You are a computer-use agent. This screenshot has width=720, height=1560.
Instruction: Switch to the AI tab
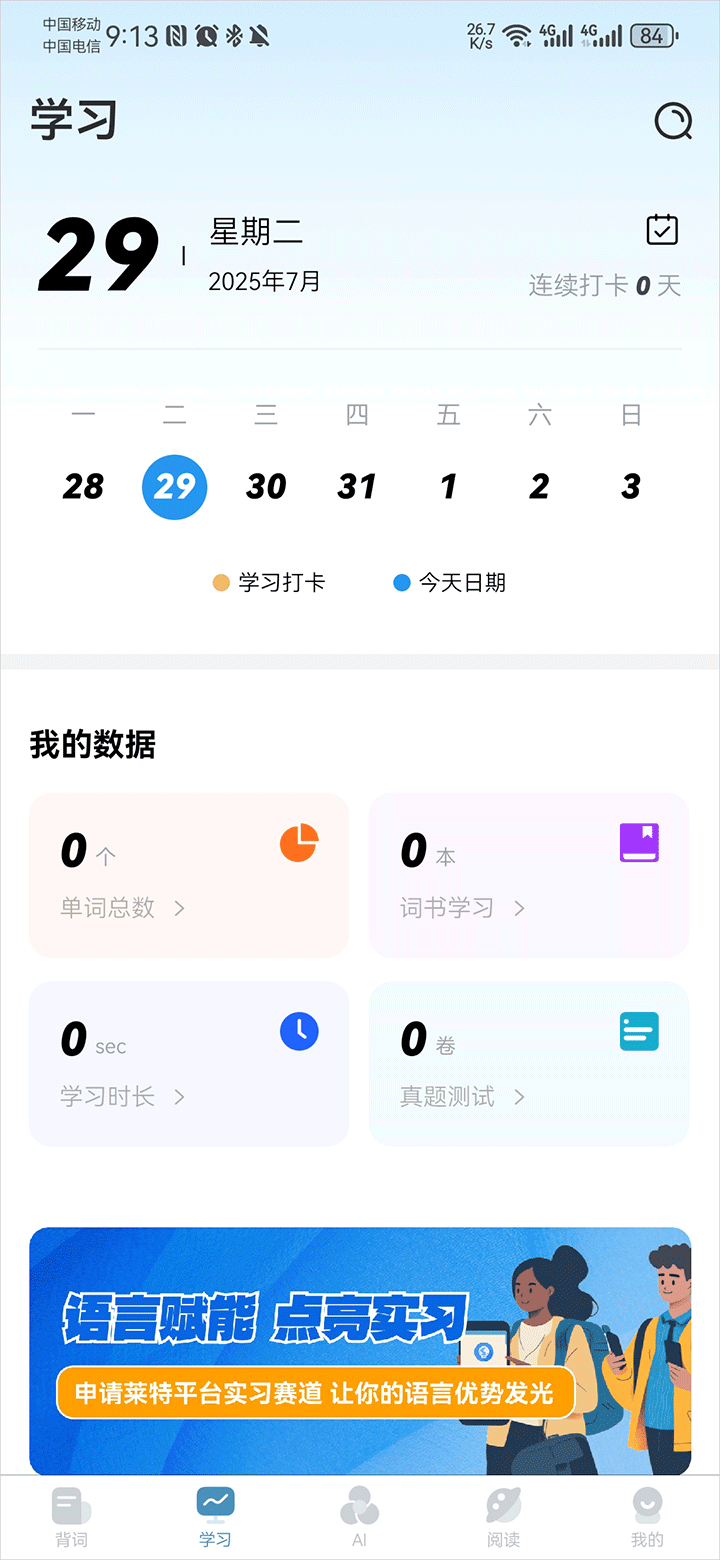(x=360, y=1516)
